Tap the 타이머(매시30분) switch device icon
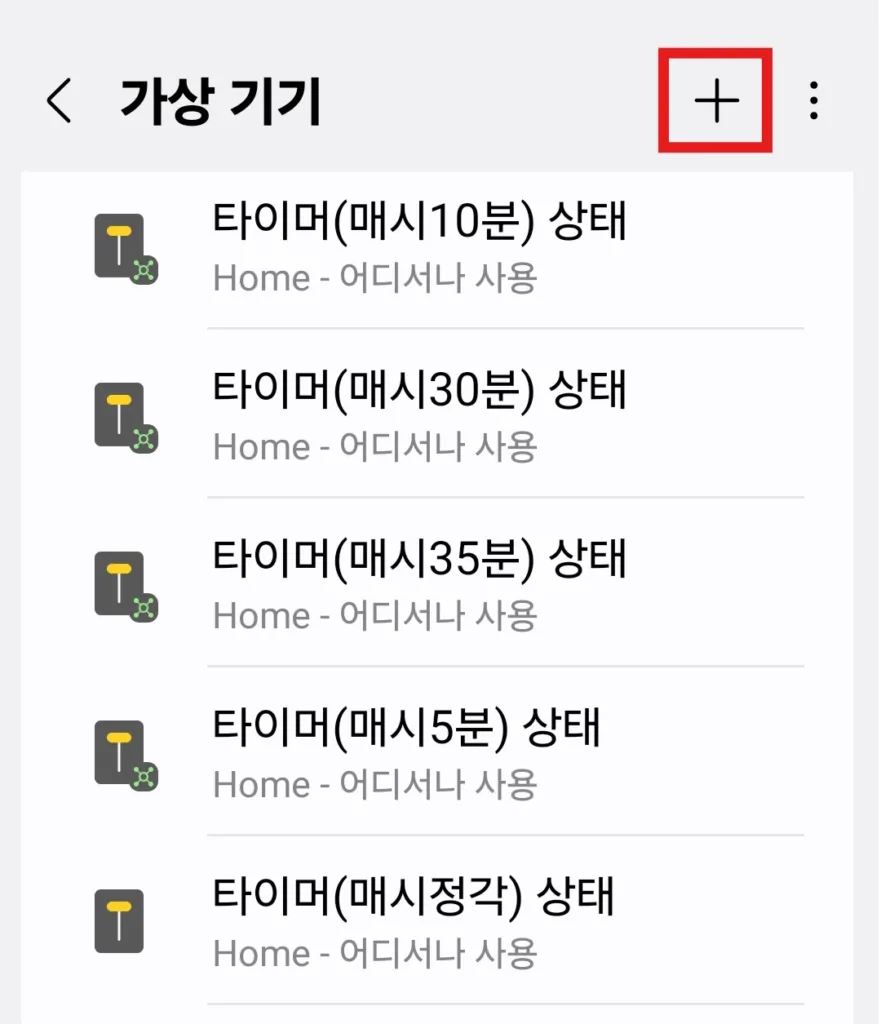Image resolution: width=881 pixels, height=1024 pixels. click(x=124, y=413)
